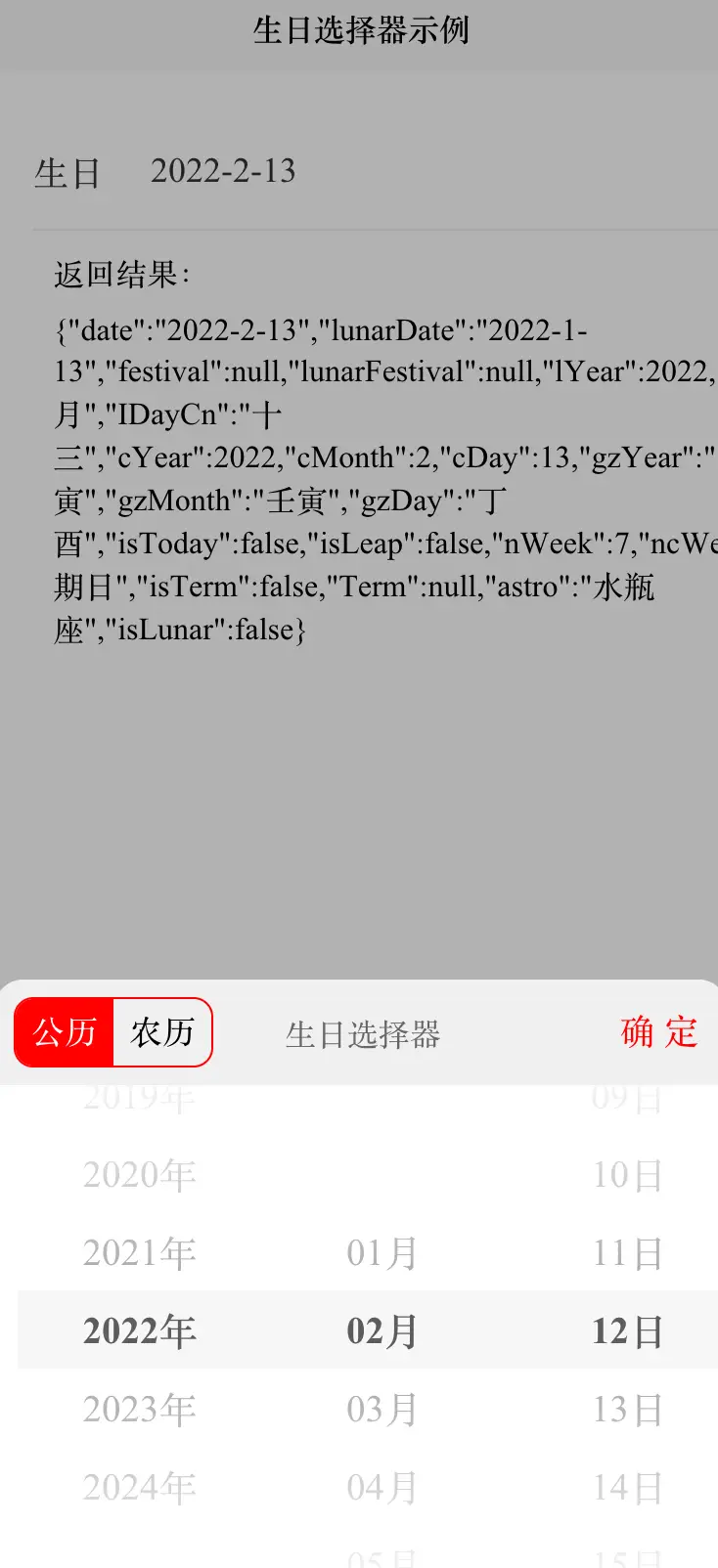Choose 03月 in the month column
This screenshot has width=718, height=1568.
pyautogui.click(x=382, y=1409)
